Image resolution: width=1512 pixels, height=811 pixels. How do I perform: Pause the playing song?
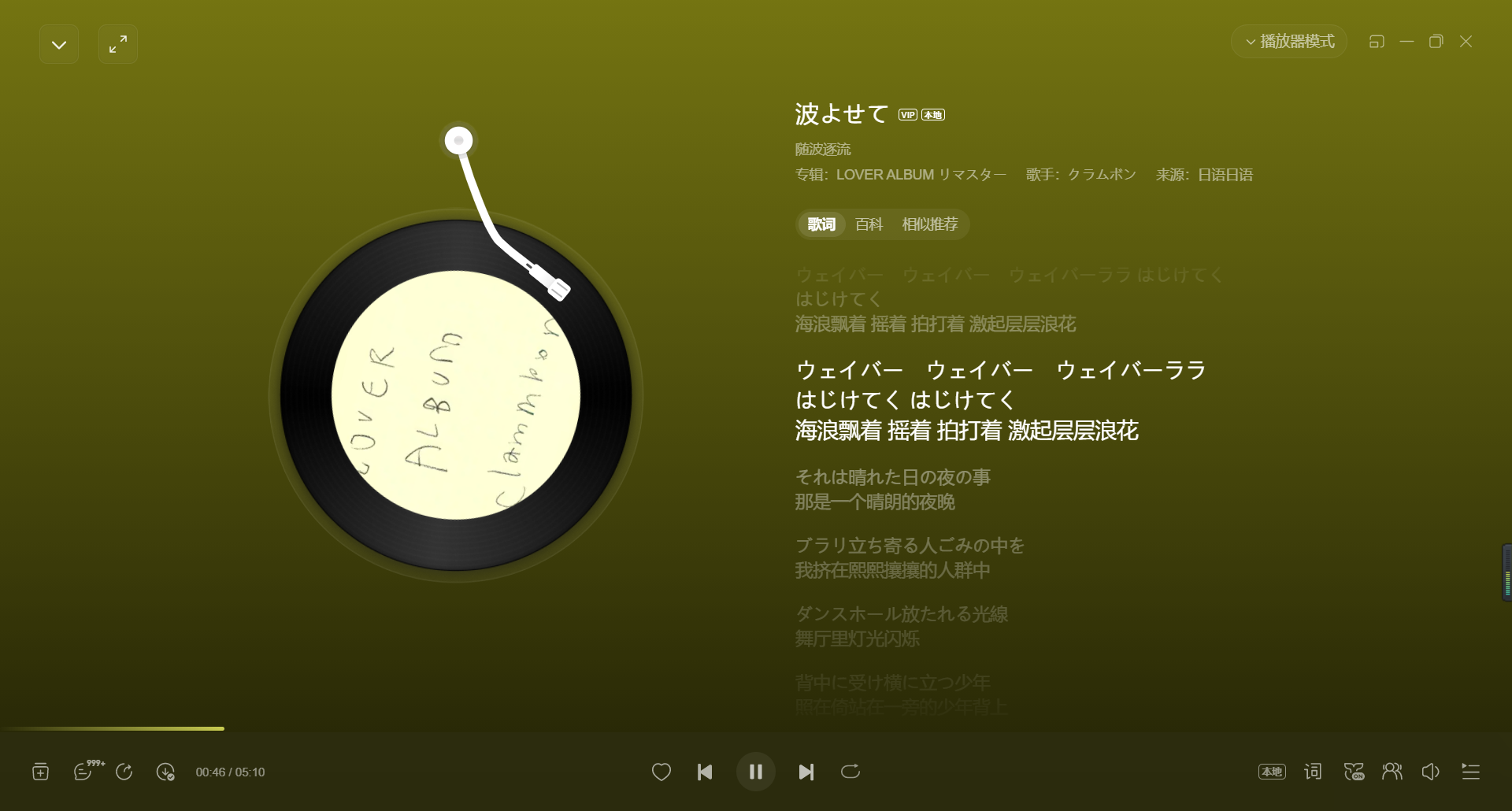coord(755,772)
